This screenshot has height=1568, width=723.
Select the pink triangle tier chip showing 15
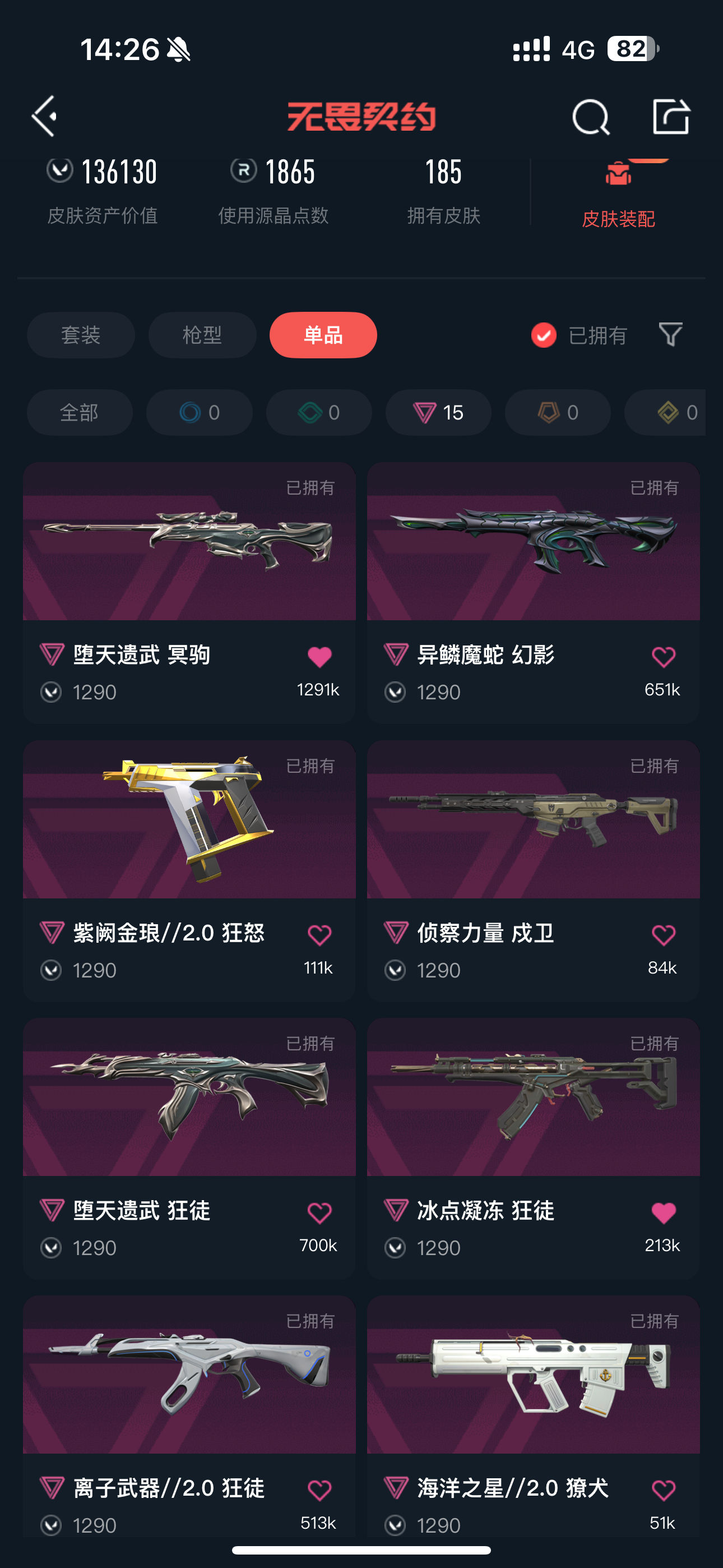[x=438, y=412]
